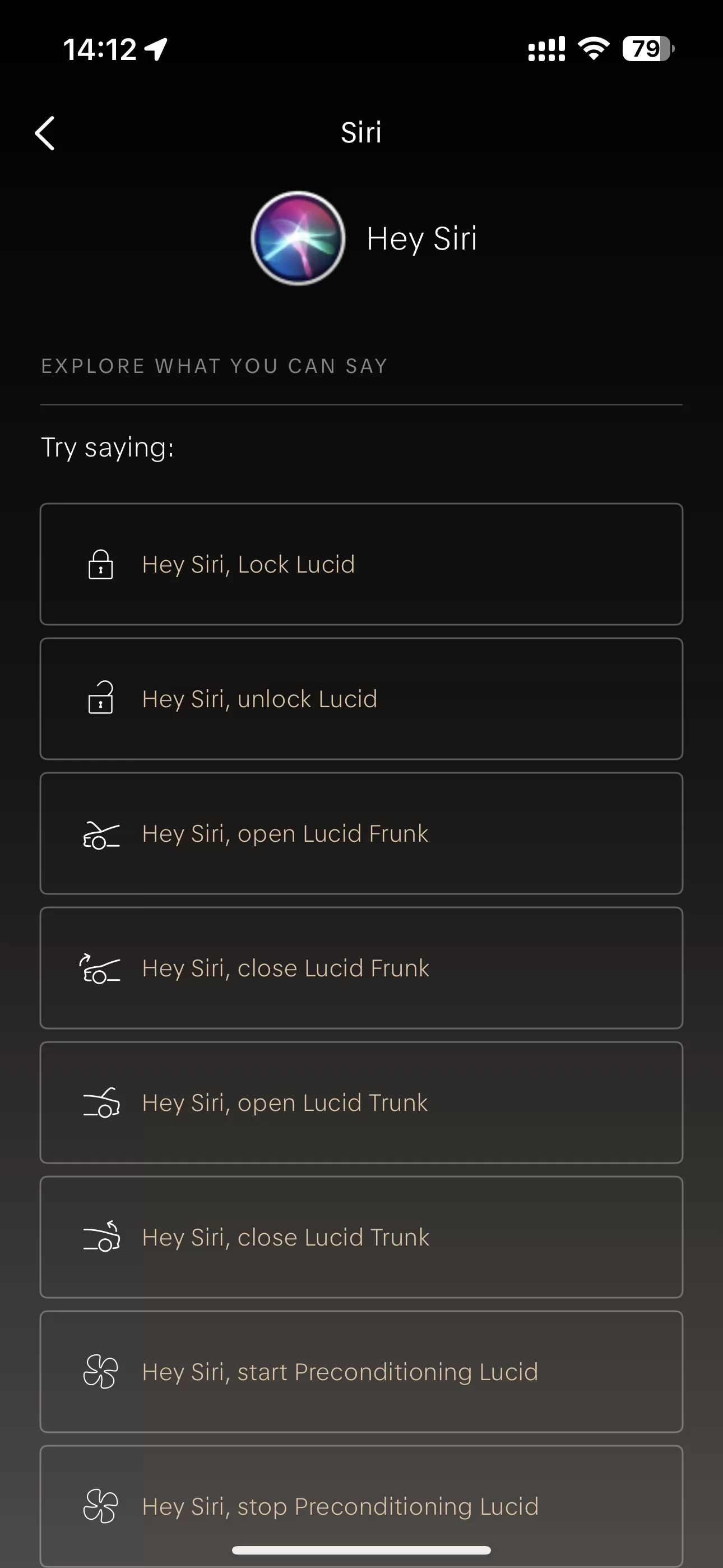This screenshot has height=1568, width=723.
Task: Select the Hey Siri, Lock Lucid shortcut
Action: coord(361,564)
